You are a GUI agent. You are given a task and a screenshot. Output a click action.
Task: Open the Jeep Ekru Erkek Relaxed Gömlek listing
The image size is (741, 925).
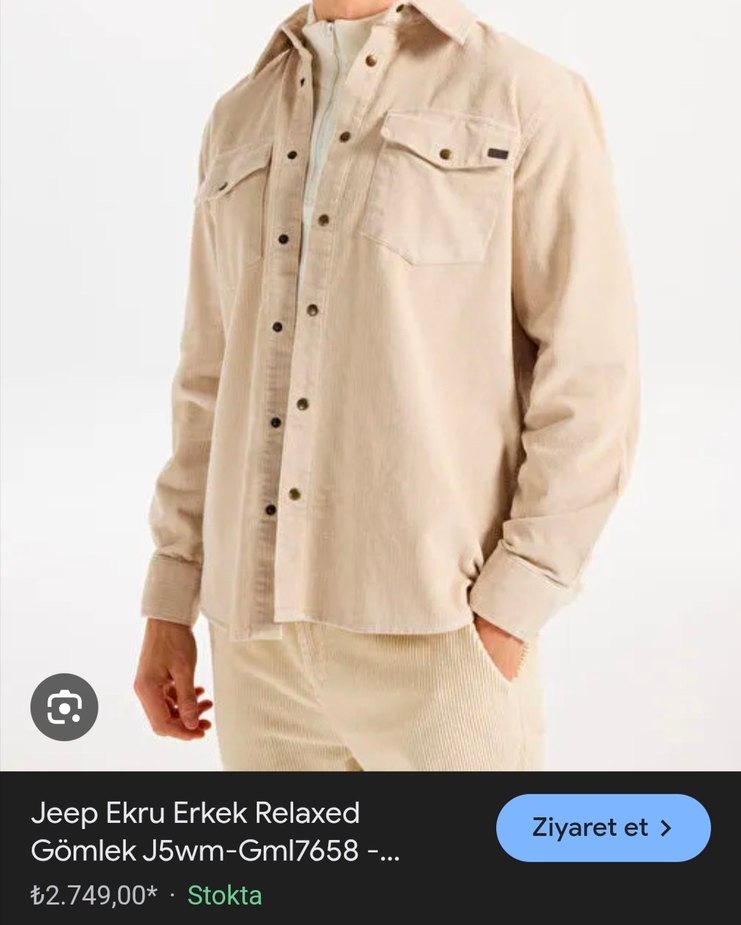pos(214,831)
